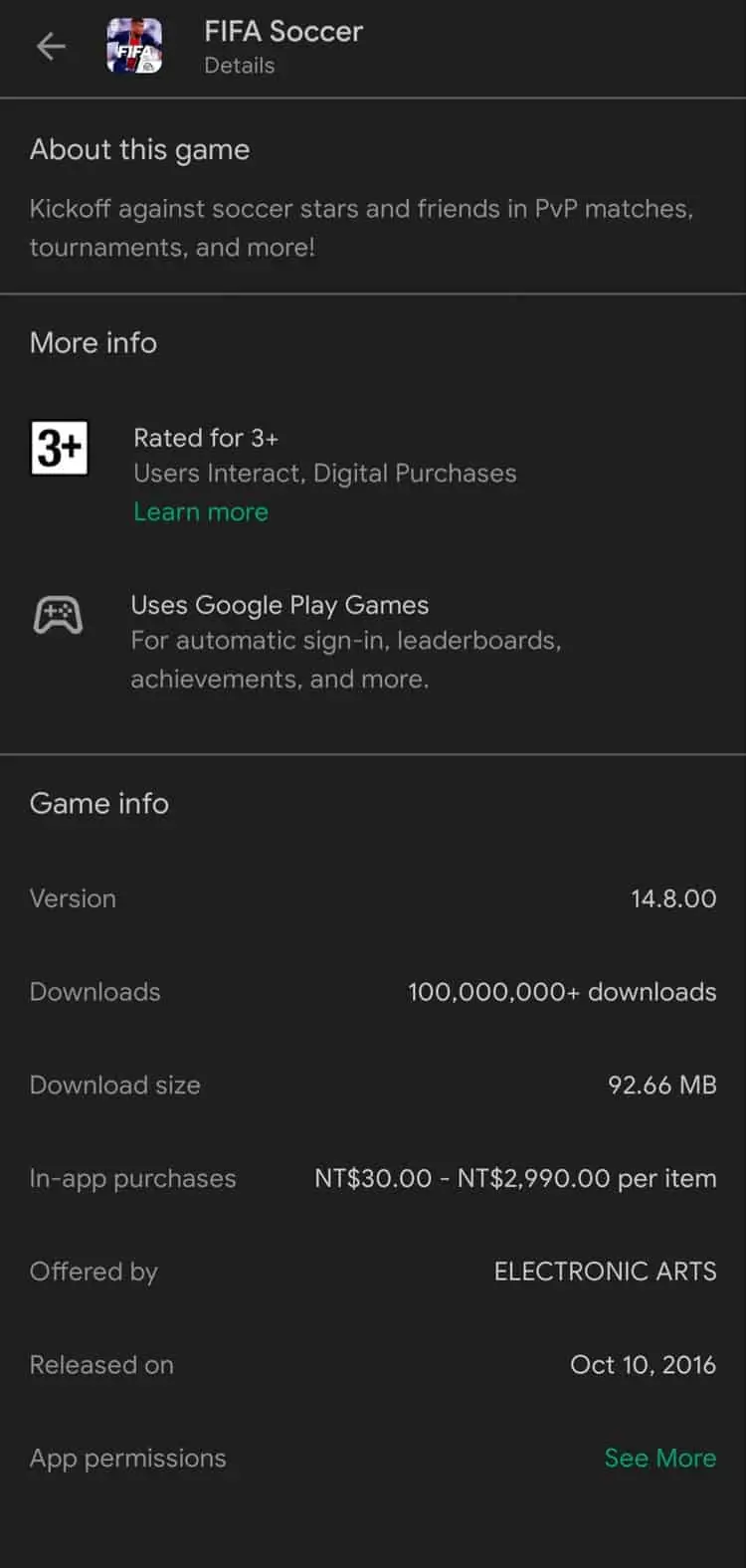See More app permissions

659,1458
